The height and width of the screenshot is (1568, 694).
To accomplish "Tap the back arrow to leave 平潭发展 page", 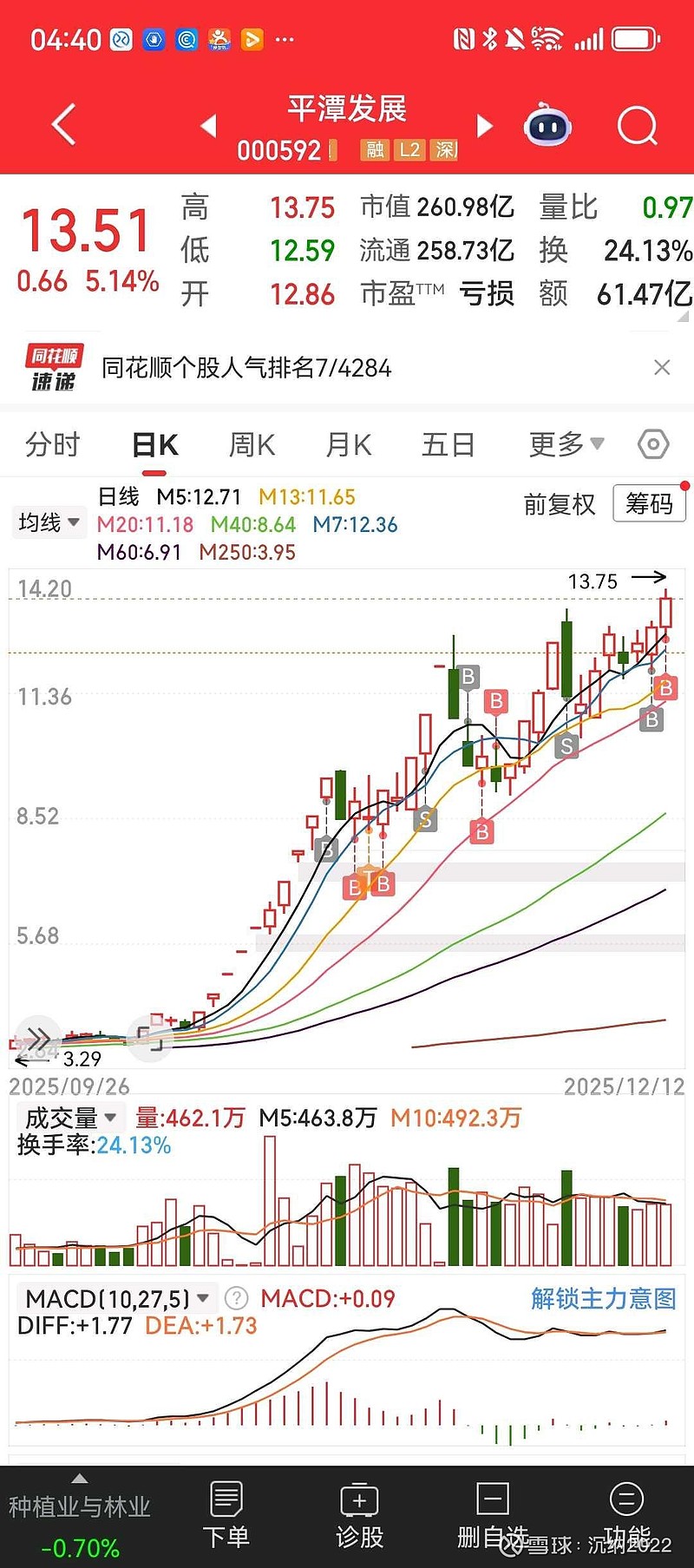I will pyautogui.click(x=62, y=124).
